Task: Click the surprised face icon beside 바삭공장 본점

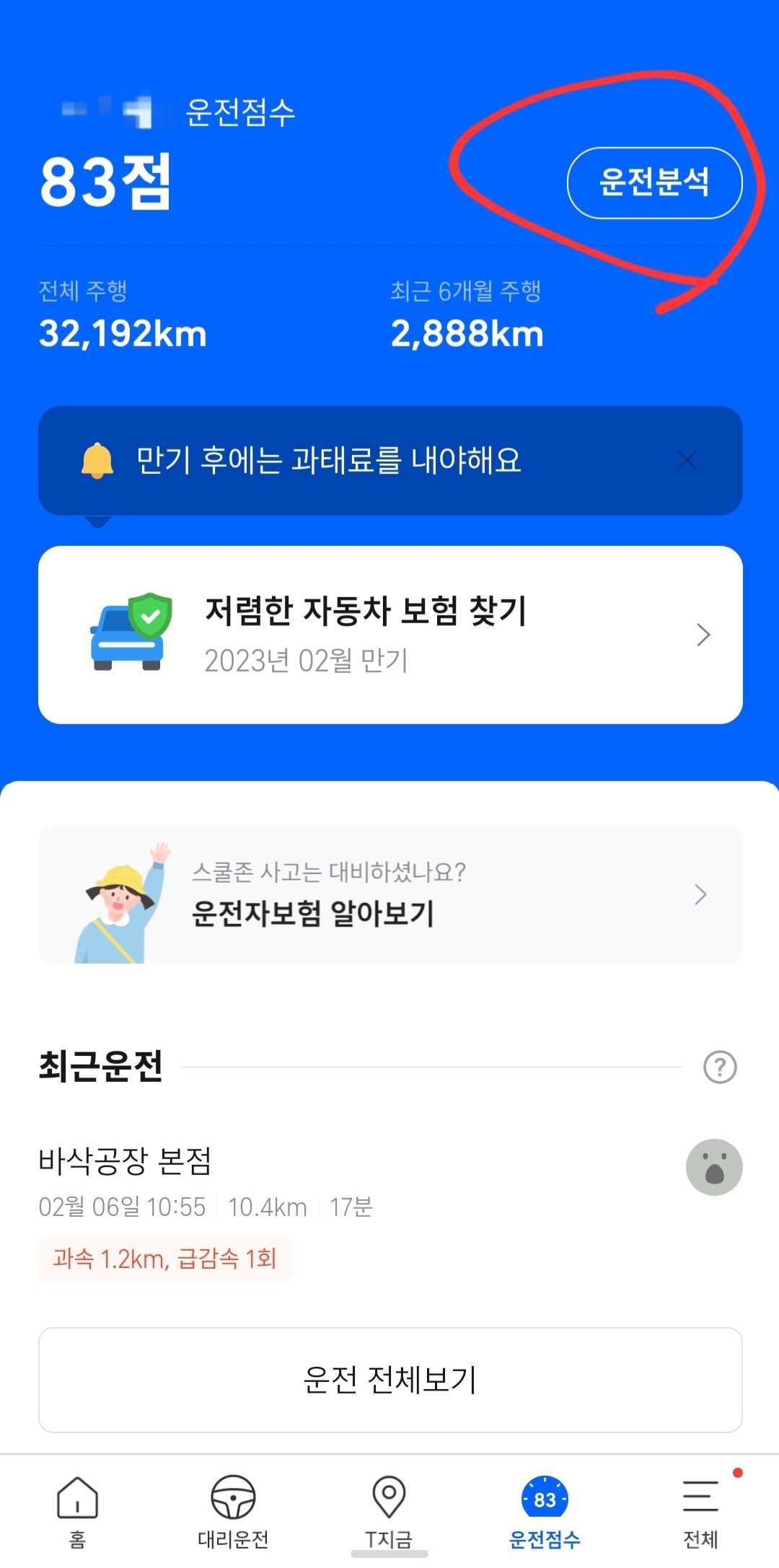Action: point(714,1166)
